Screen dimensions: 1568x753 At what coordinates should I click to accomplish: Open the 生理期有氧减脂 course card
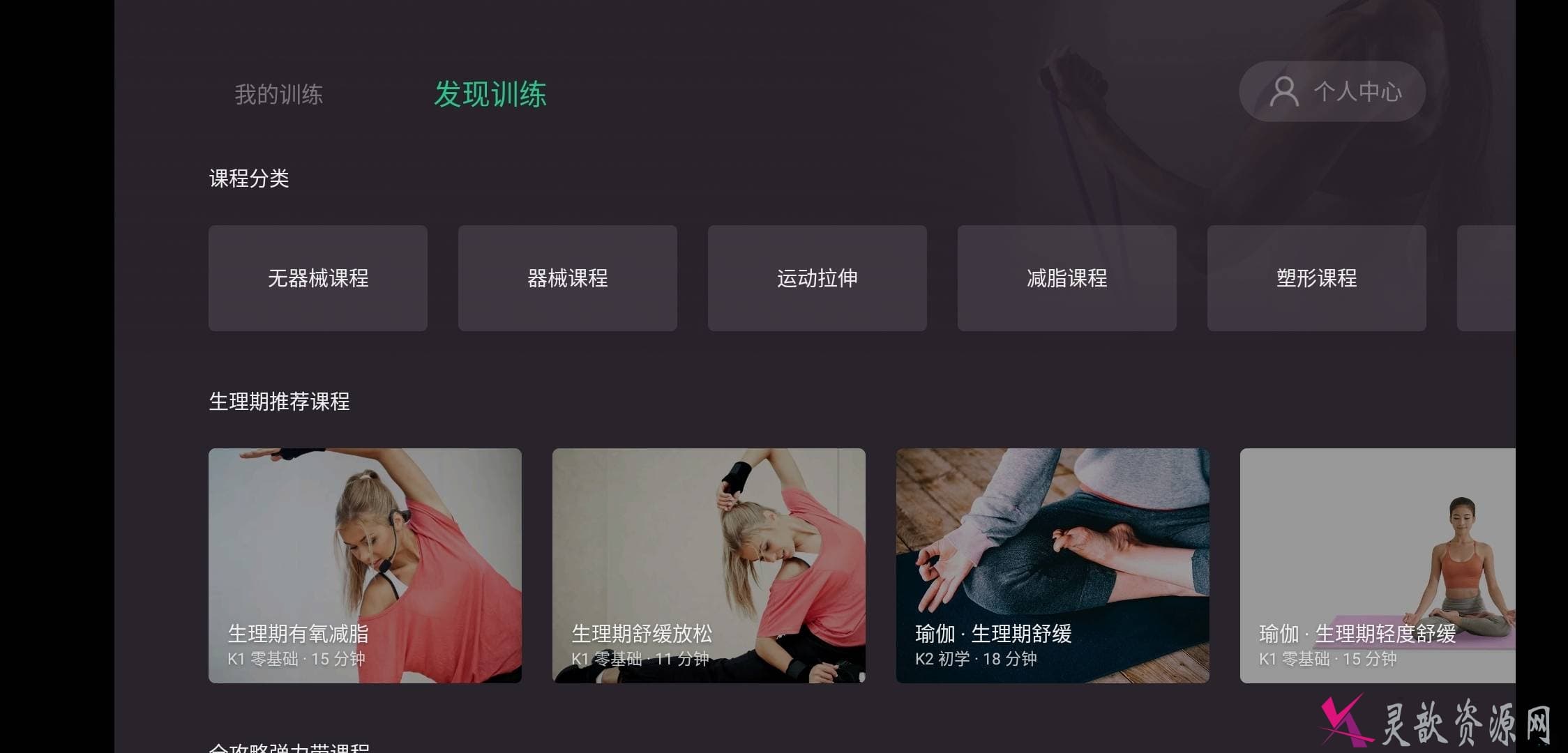365,565
